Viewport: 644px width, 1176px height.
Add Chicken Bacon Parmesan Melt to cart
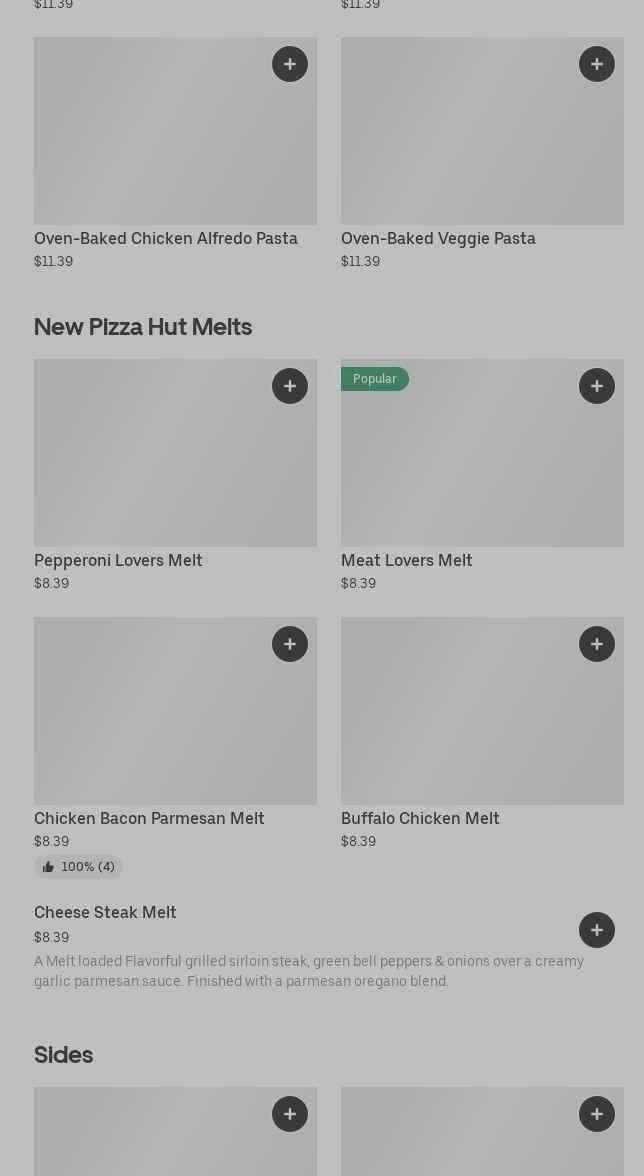click(x=290, y=644)
